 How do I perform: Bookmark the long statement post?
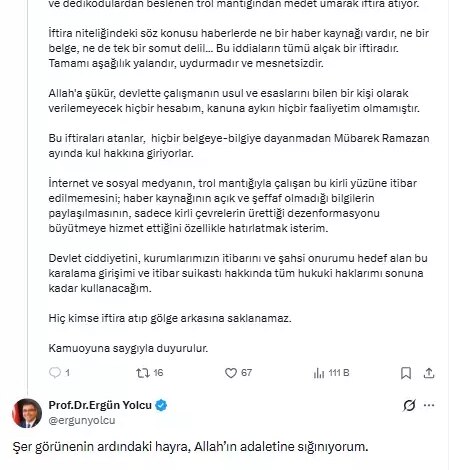click(406, 373)
